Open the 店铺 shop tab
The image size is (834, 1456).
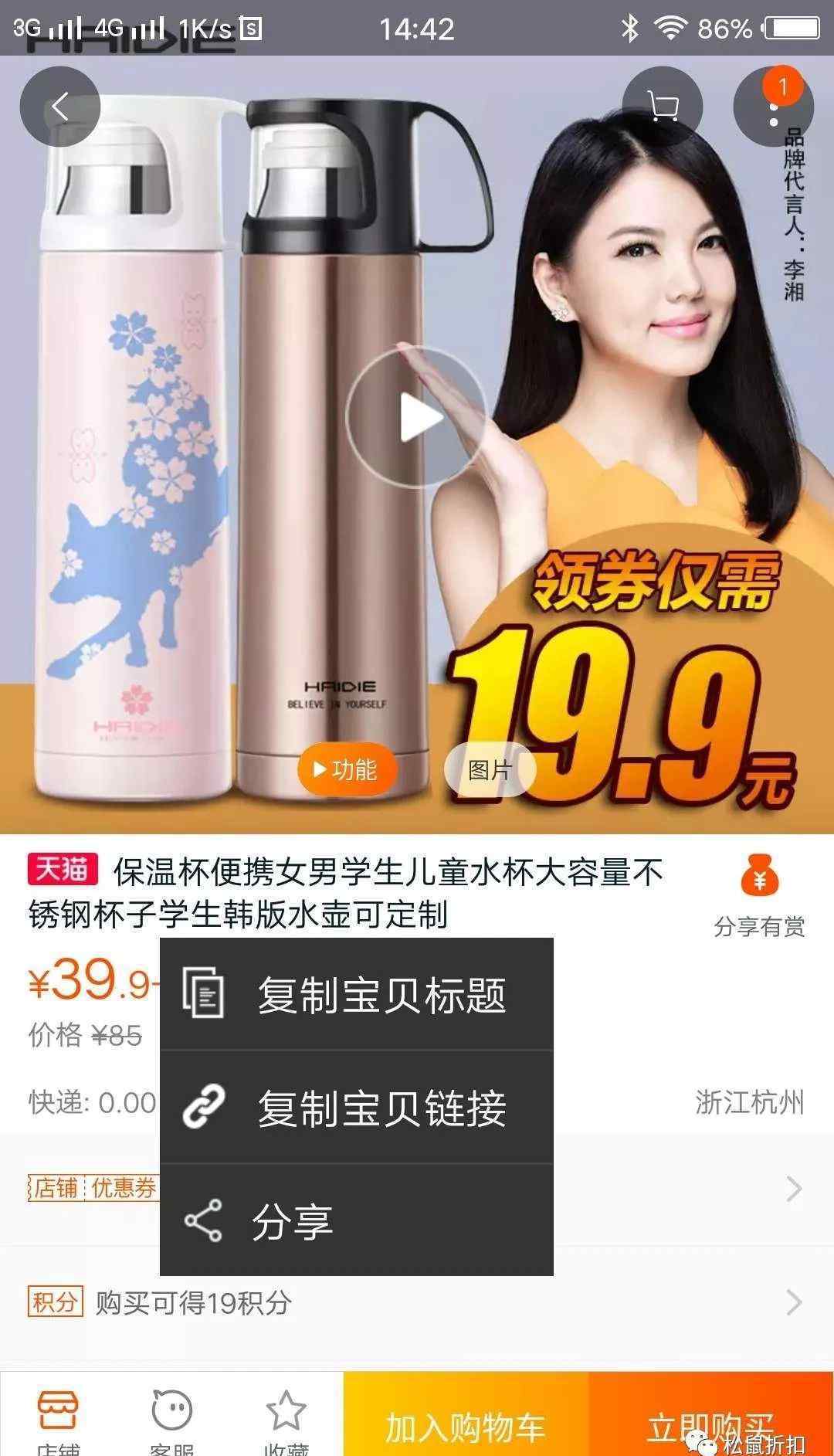click(58, 1417)
